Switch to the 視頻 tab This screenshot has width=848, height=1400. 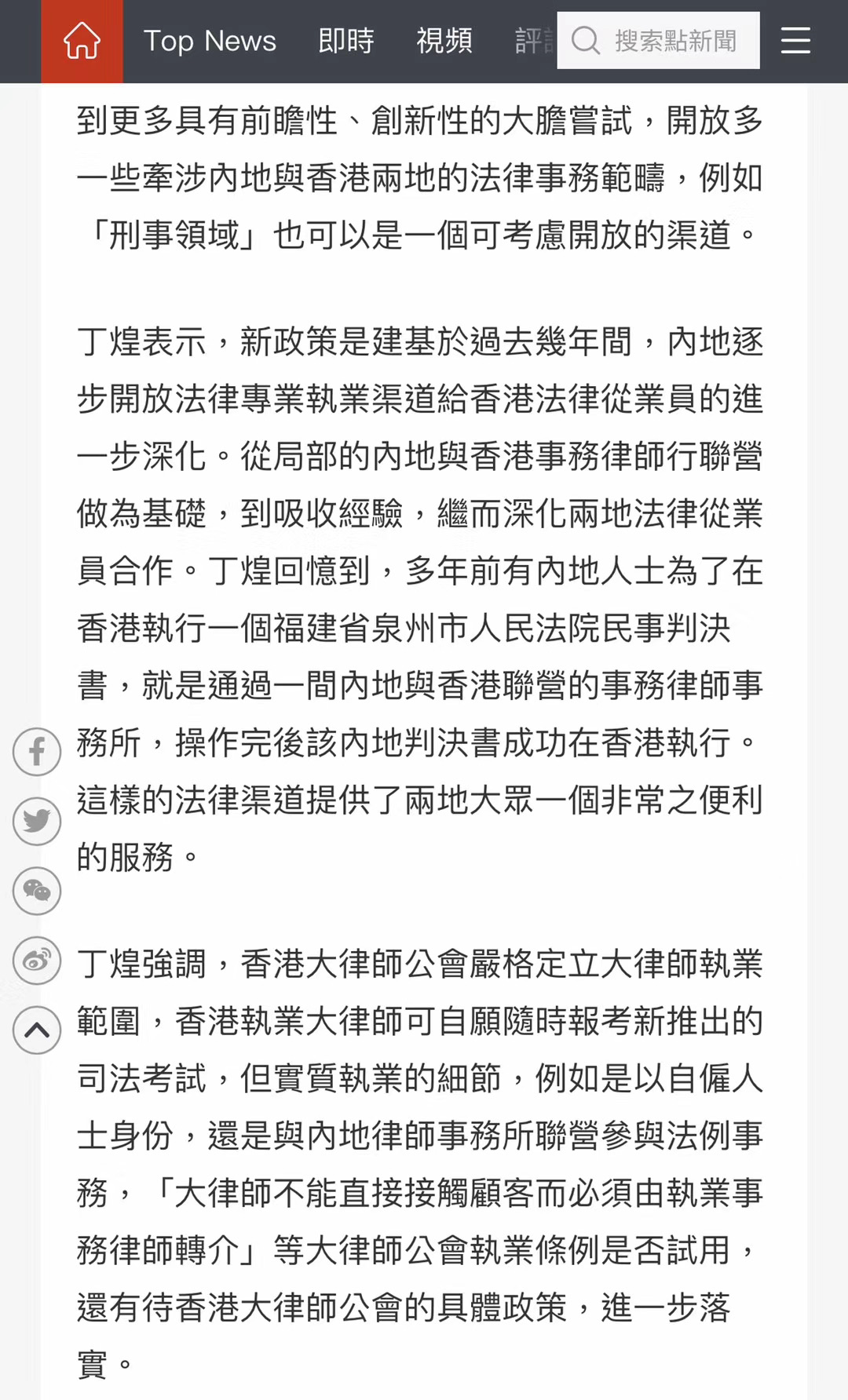(x=444, y=41)
